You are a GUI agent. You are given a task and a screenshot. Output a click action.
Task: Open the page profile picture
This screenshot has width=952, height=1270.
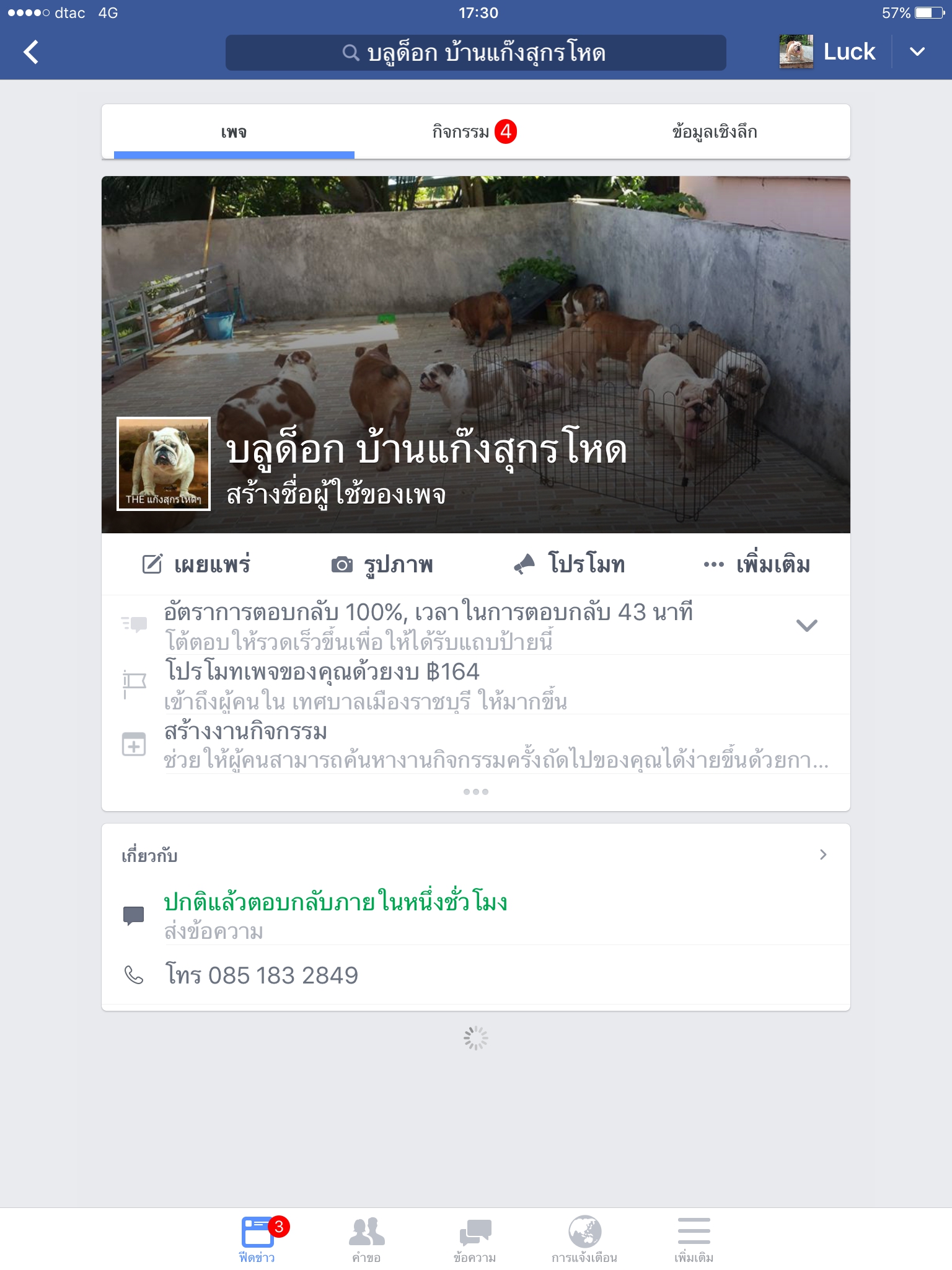click(164, 464)
